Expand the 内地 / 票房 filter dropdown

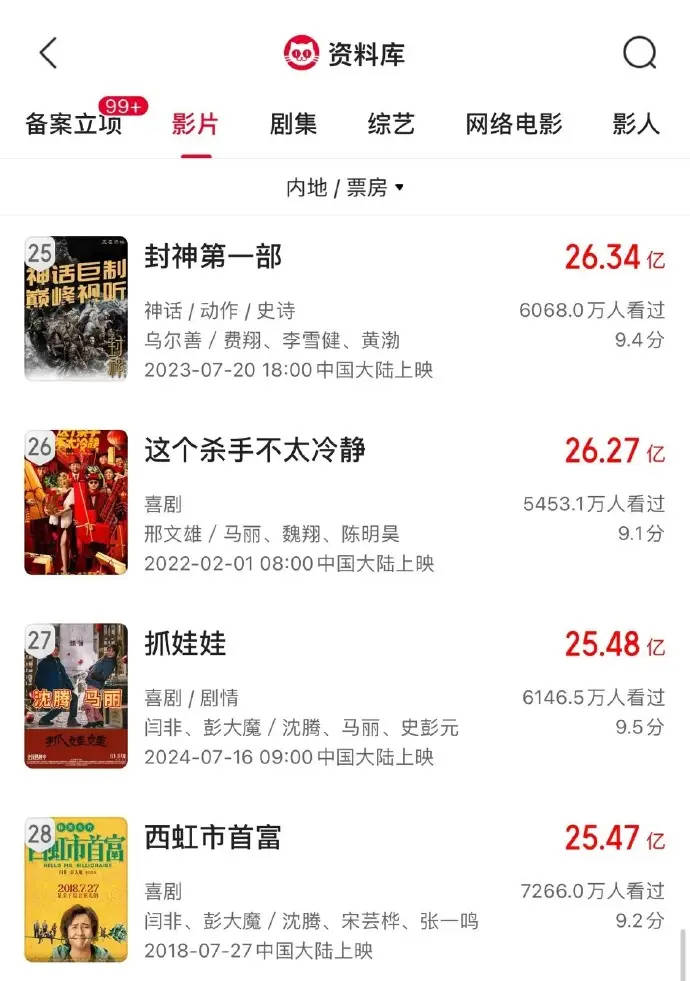345,187
